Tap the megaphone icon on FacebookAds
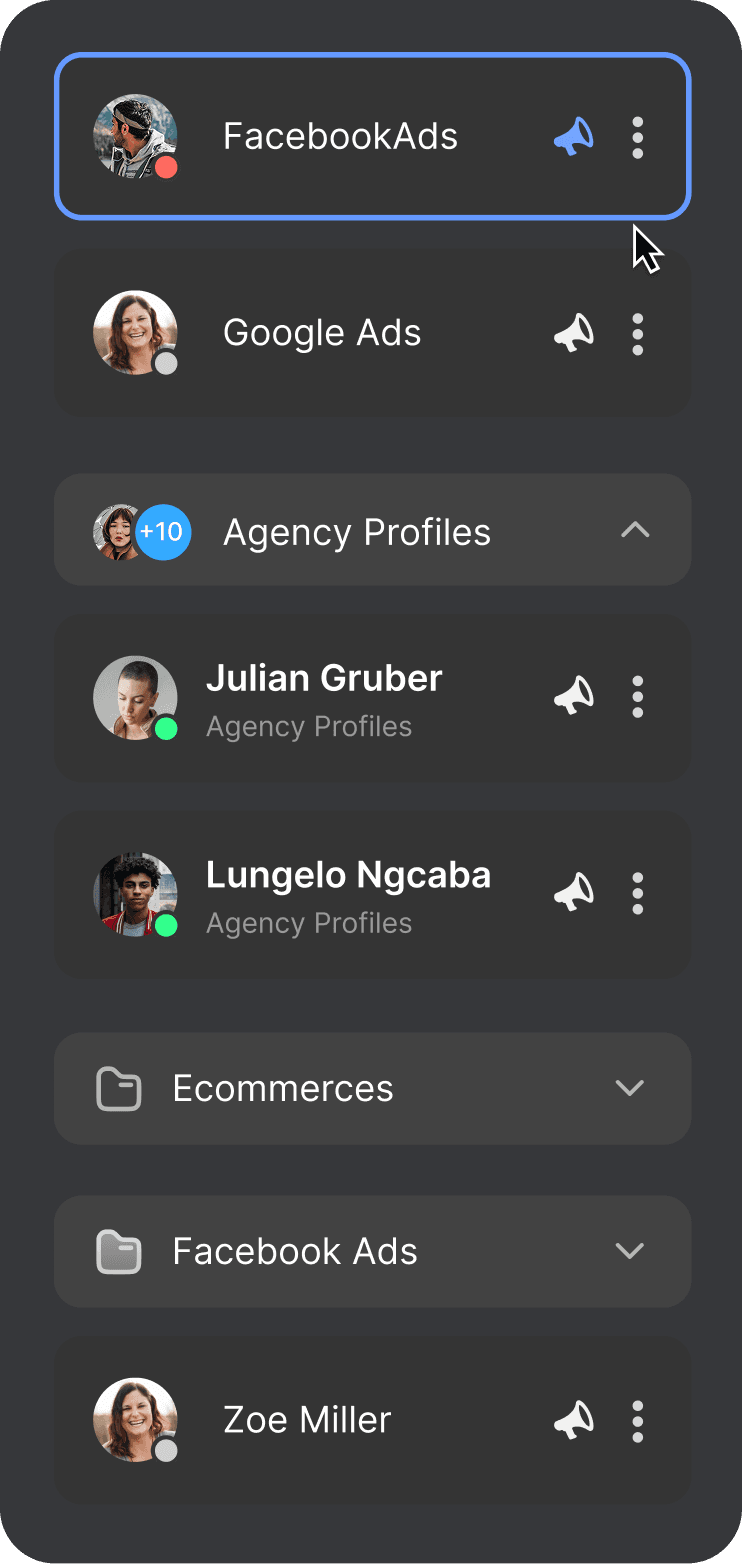Image resolution: width=742 pixels, height=1564 pixels. (574, 137)
